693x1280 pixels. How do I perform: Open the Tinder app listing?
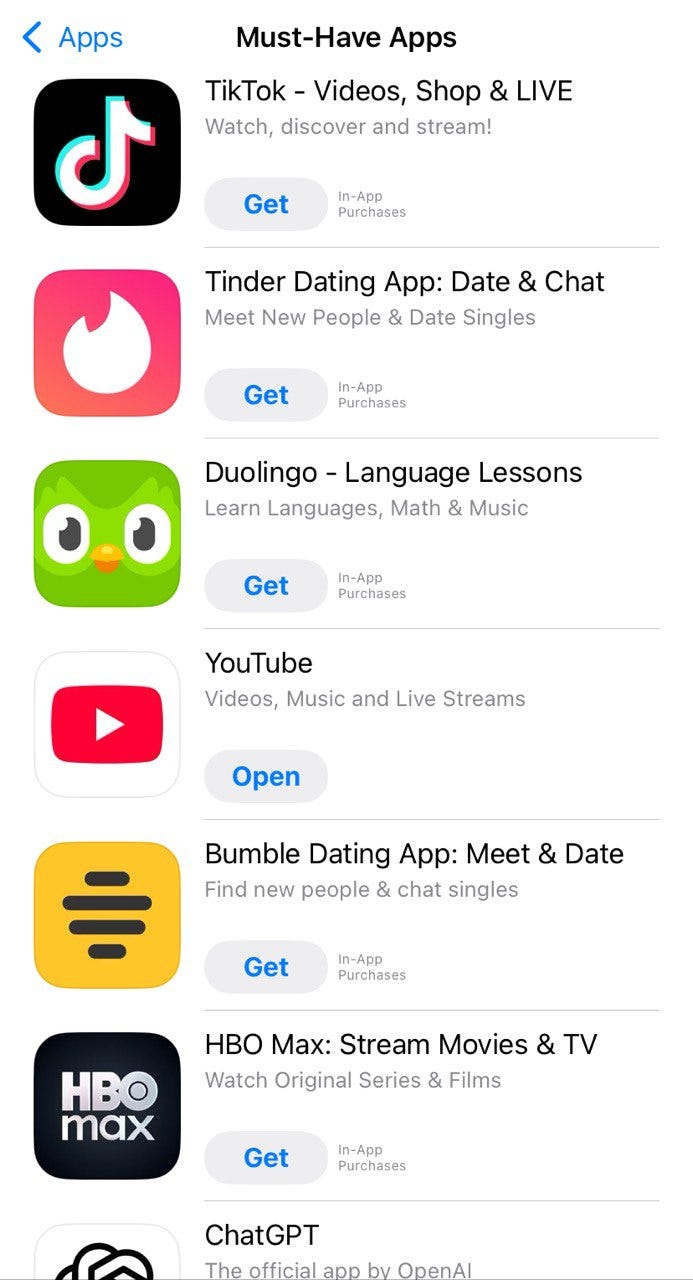pos(404,282)
